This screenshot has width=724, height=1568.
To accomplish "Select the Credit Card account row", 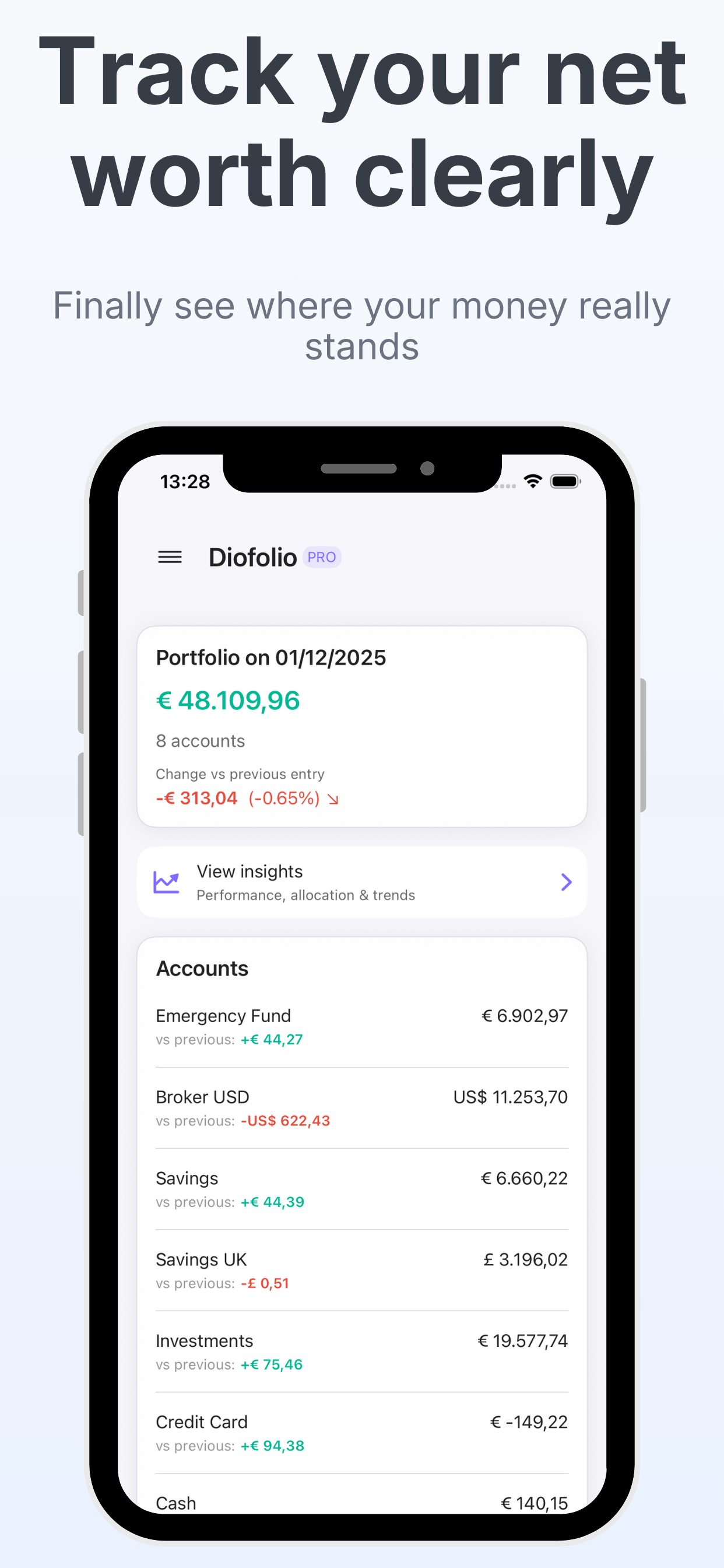I will click(362, 1432).
